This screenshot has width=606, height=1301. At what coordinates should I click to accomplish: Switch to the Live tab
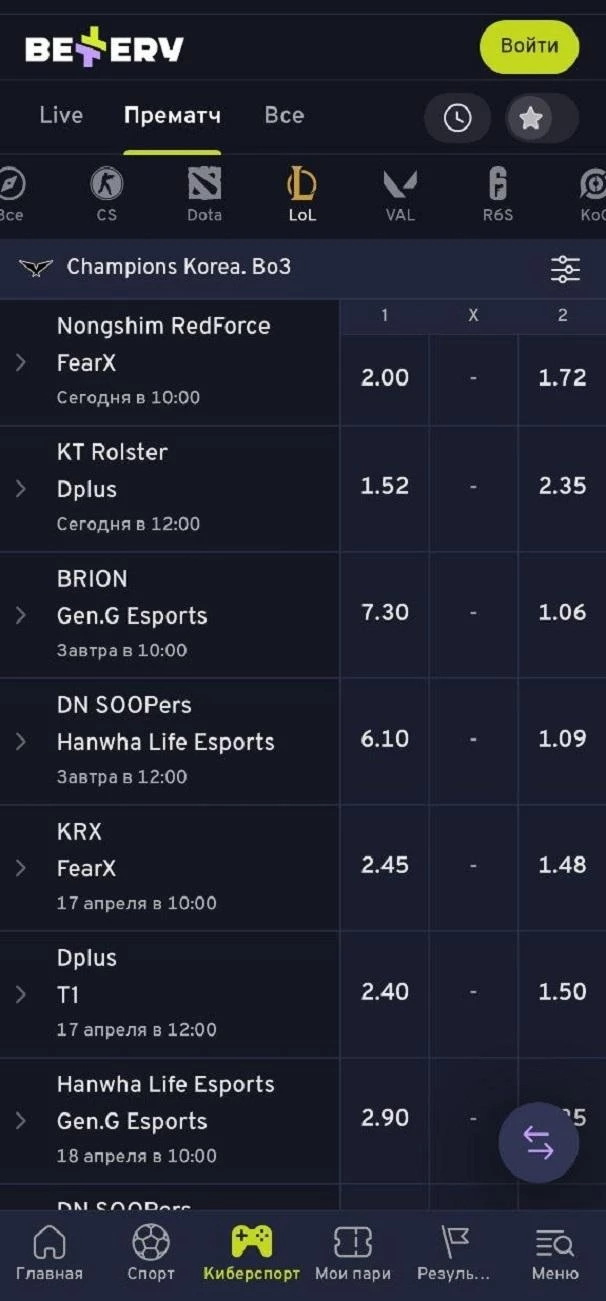click(61, 115)
